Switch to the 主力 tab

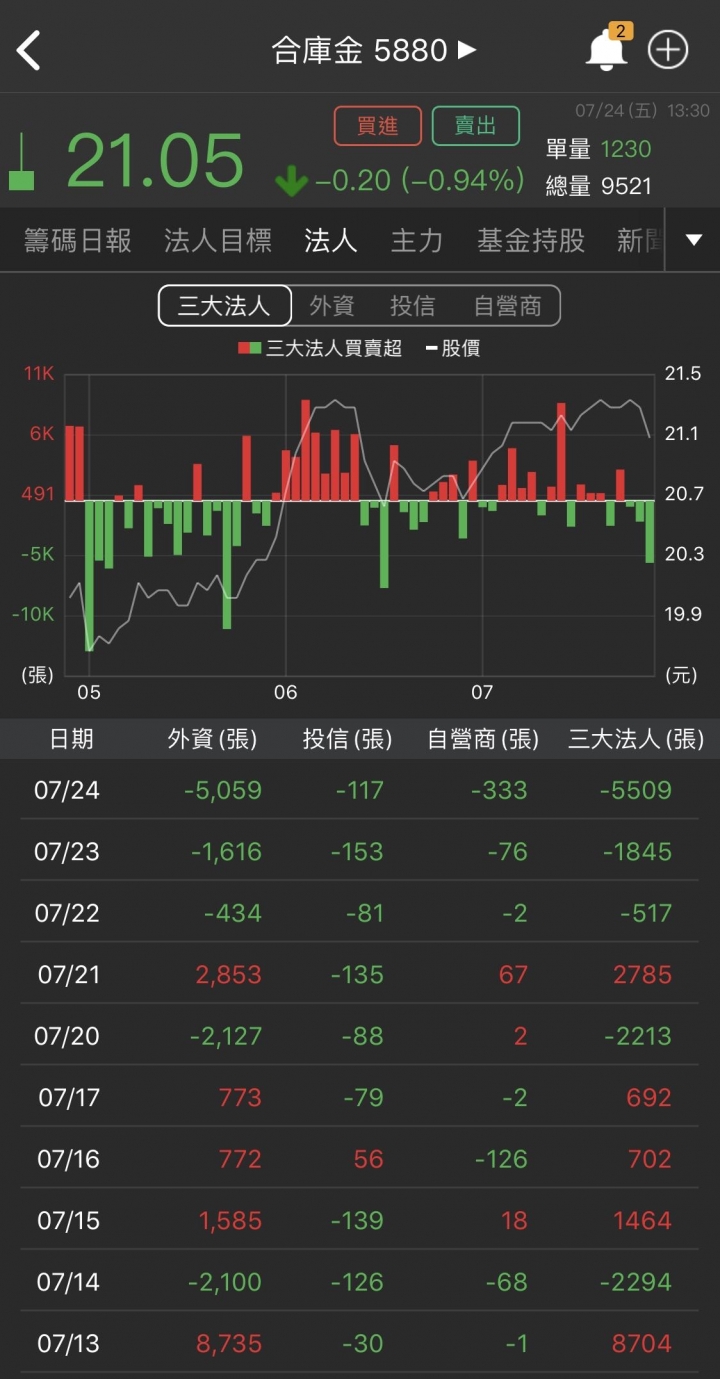point(417,240)
